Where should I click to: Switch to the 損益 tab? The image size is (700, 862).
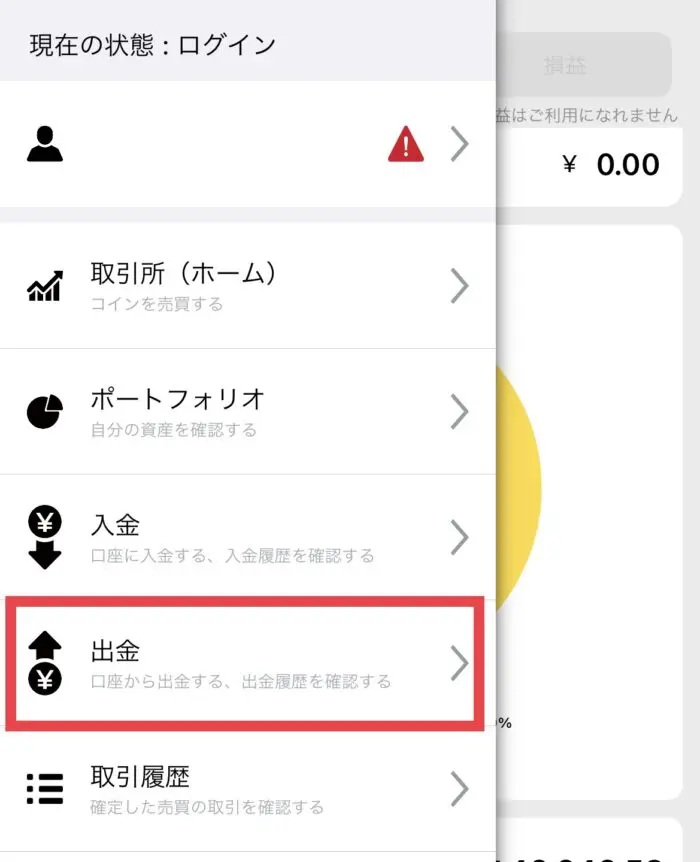pyautogui.click(x=584, y=66)
